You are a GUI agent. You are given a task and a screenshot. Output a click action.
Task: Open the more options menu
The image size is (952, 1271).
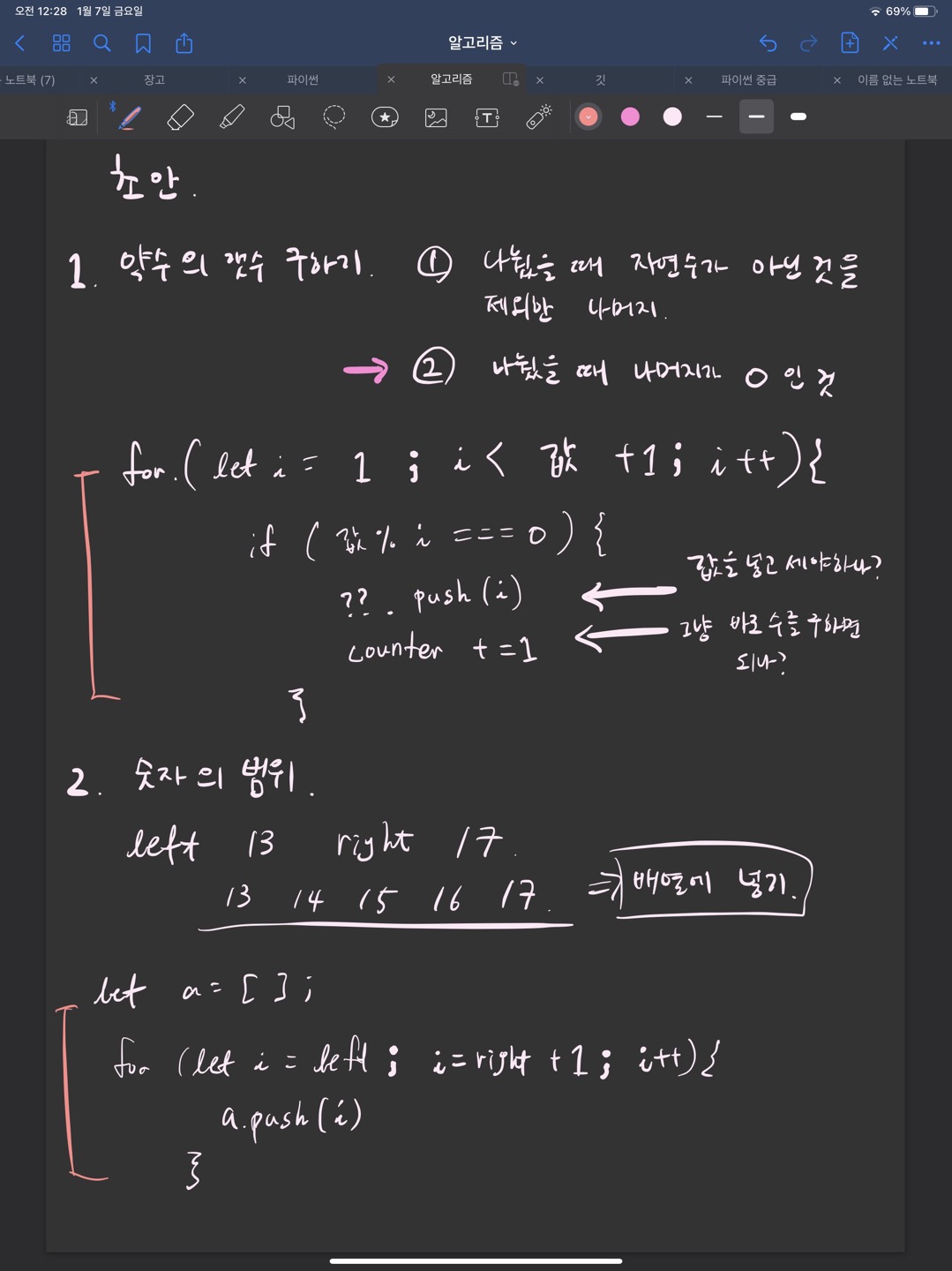click(x=931, y=43)
